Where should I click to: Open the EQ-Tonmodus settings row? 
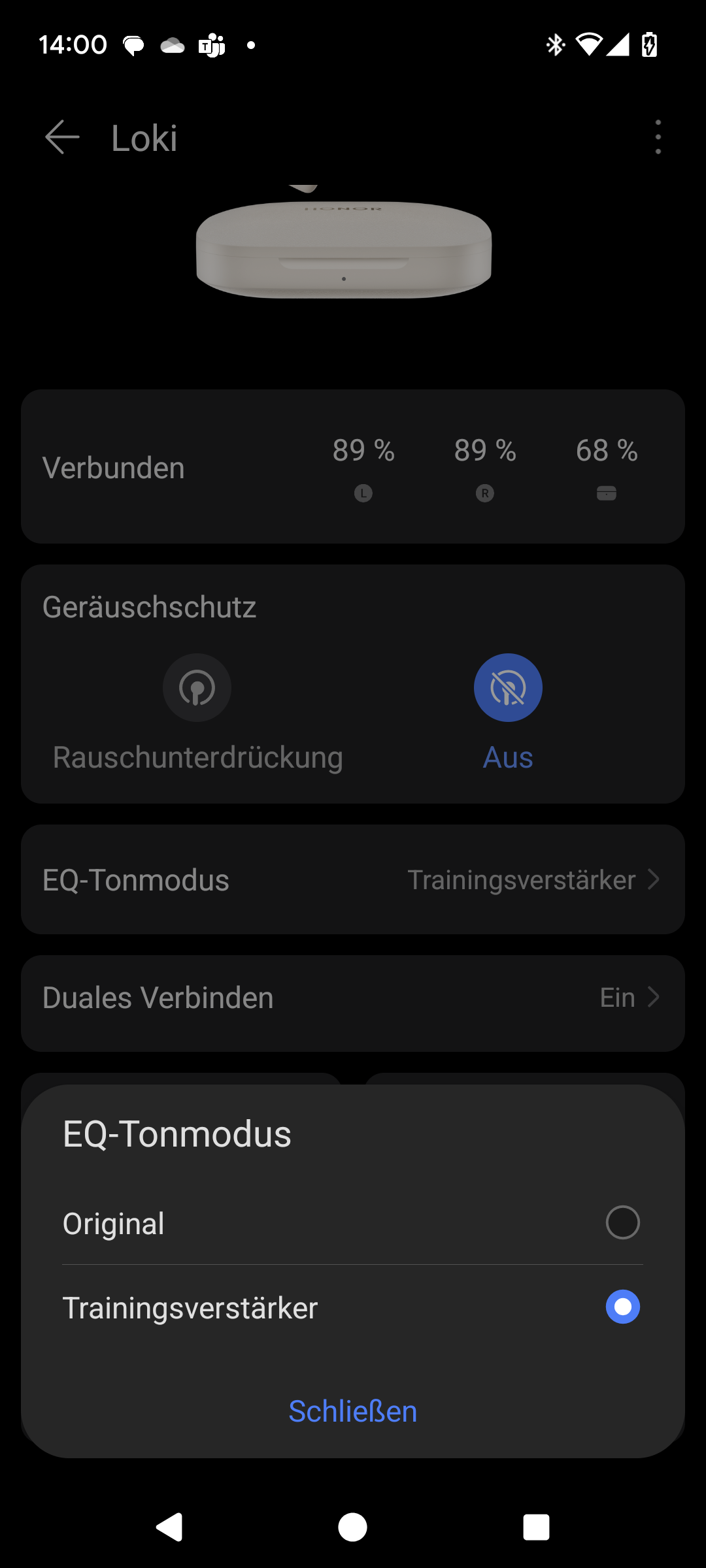click(x=353, y=879)
